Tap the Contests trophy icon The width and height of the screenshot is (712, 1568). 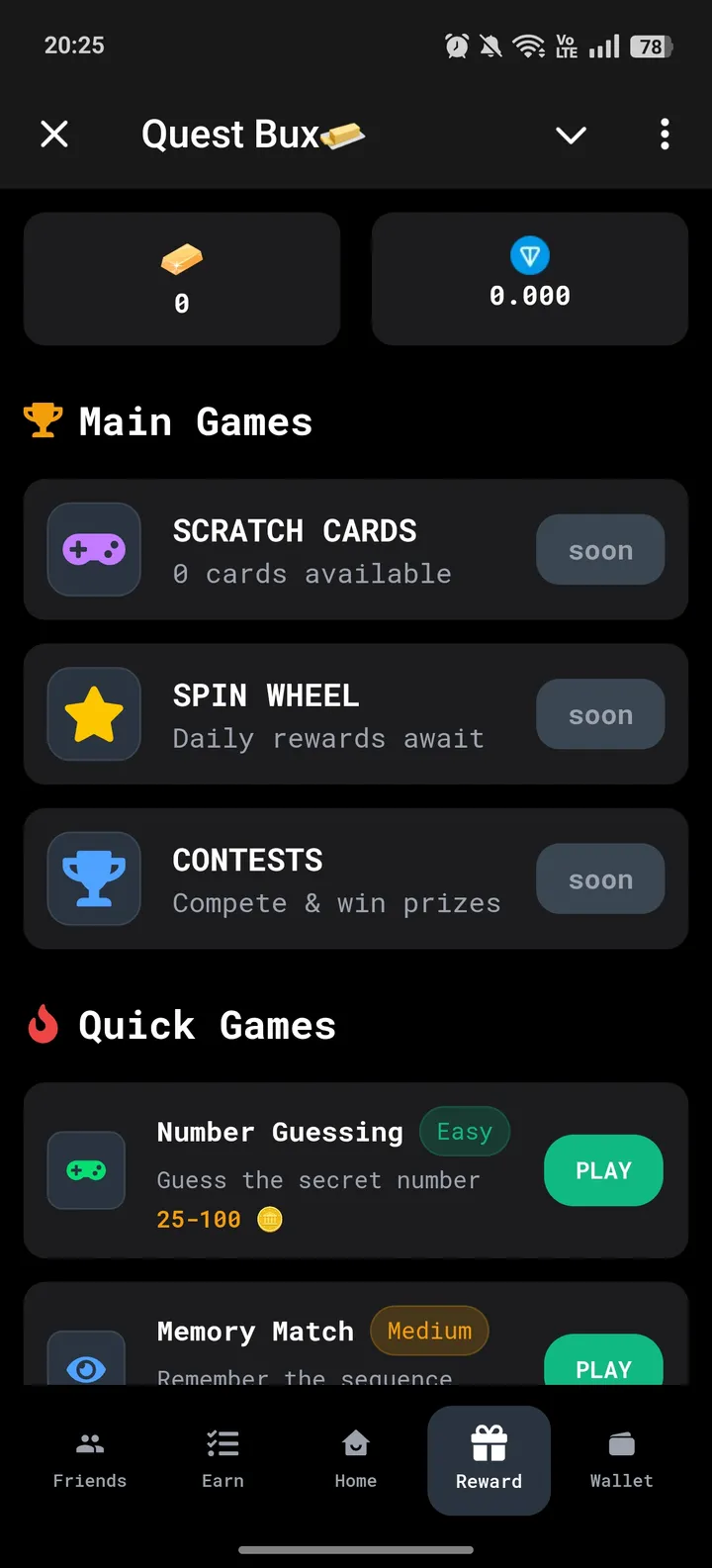93,878
